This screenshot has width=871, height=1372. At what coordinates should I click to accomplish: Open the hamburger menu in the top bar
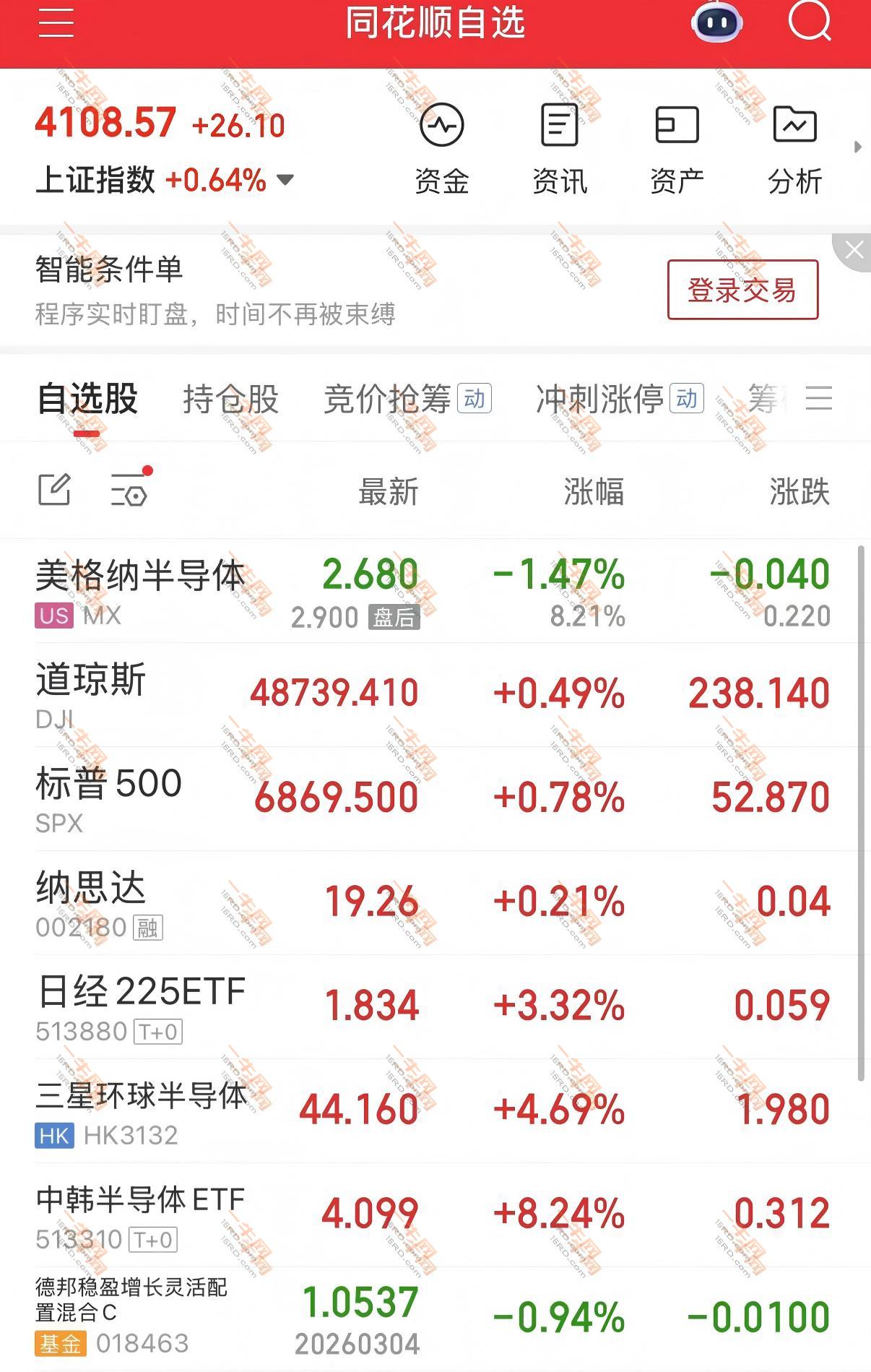(56, 22)
